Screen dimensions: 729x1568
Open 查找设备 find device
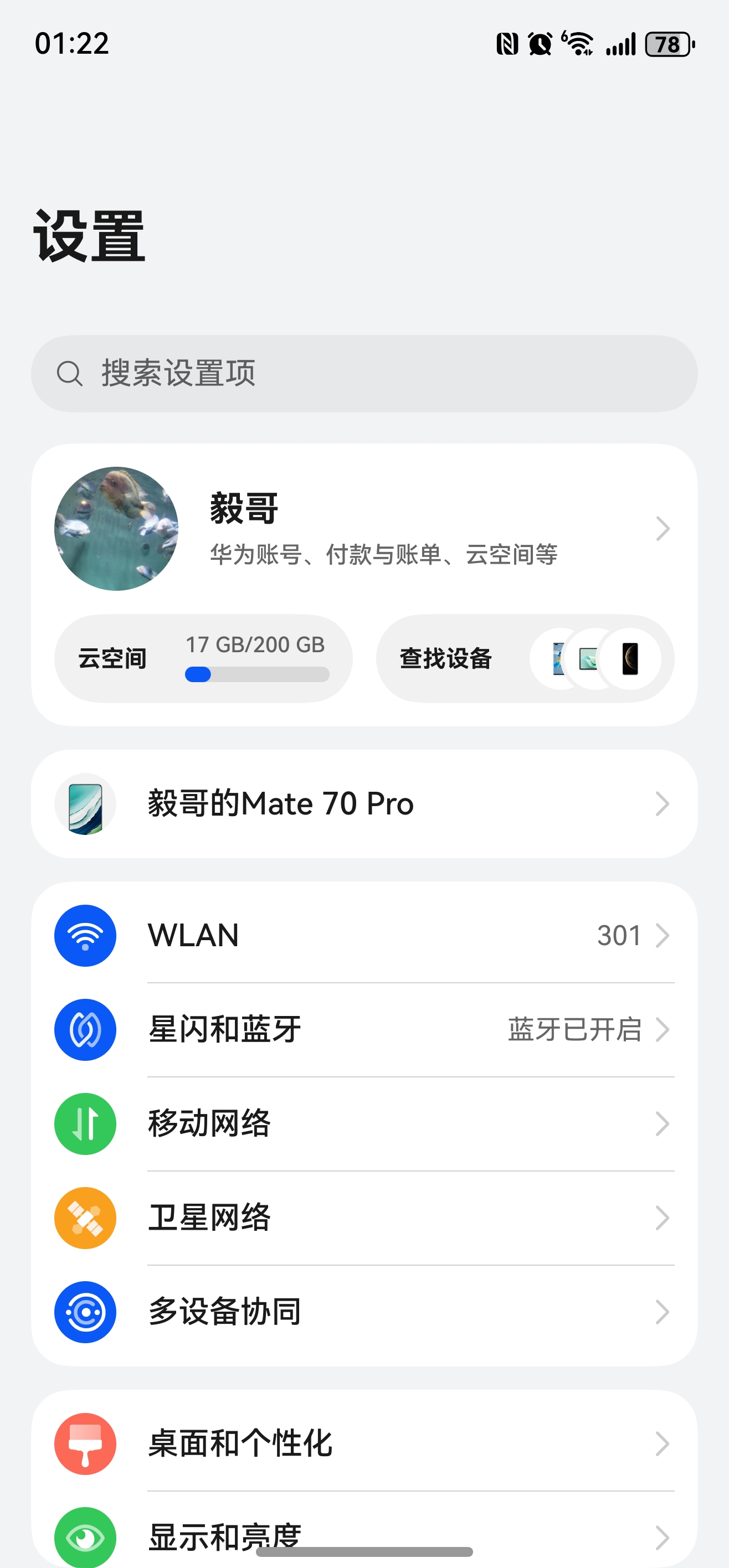point(525,659)
